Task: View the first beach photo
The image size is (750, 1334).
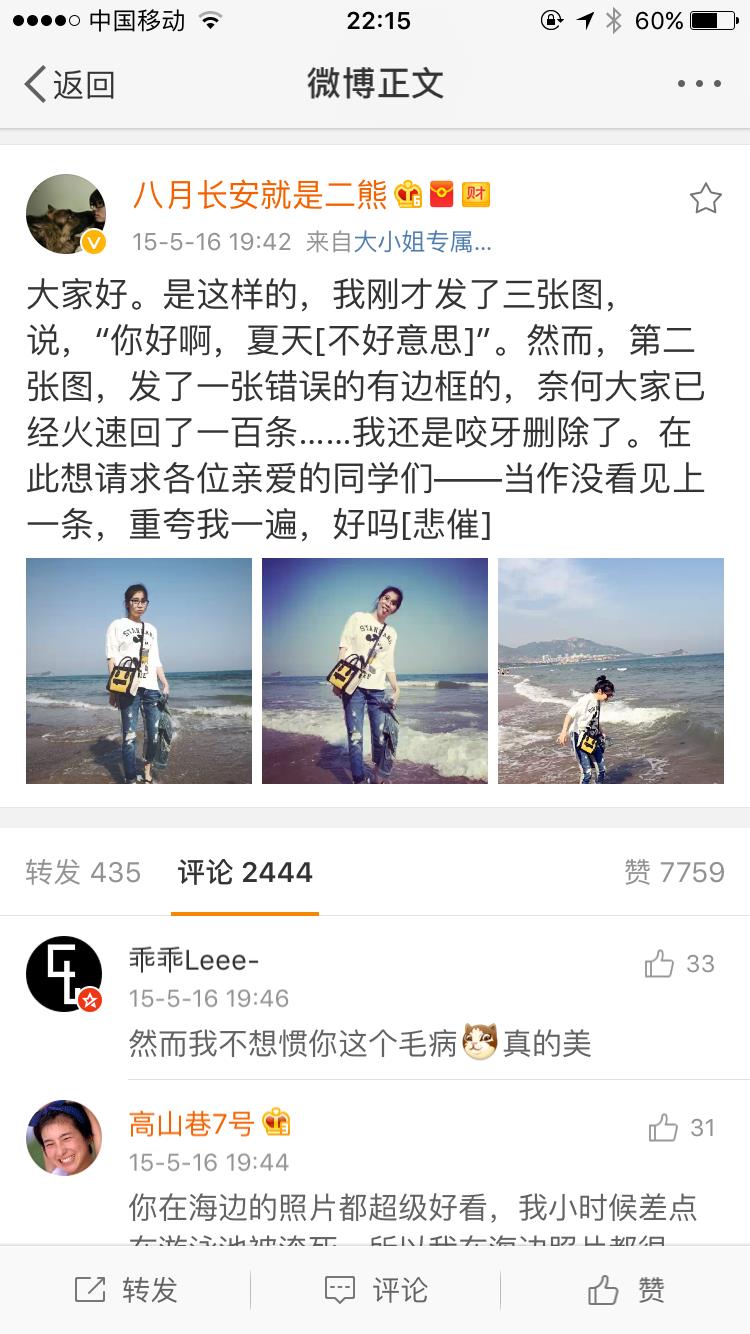Action: point(139,671)
